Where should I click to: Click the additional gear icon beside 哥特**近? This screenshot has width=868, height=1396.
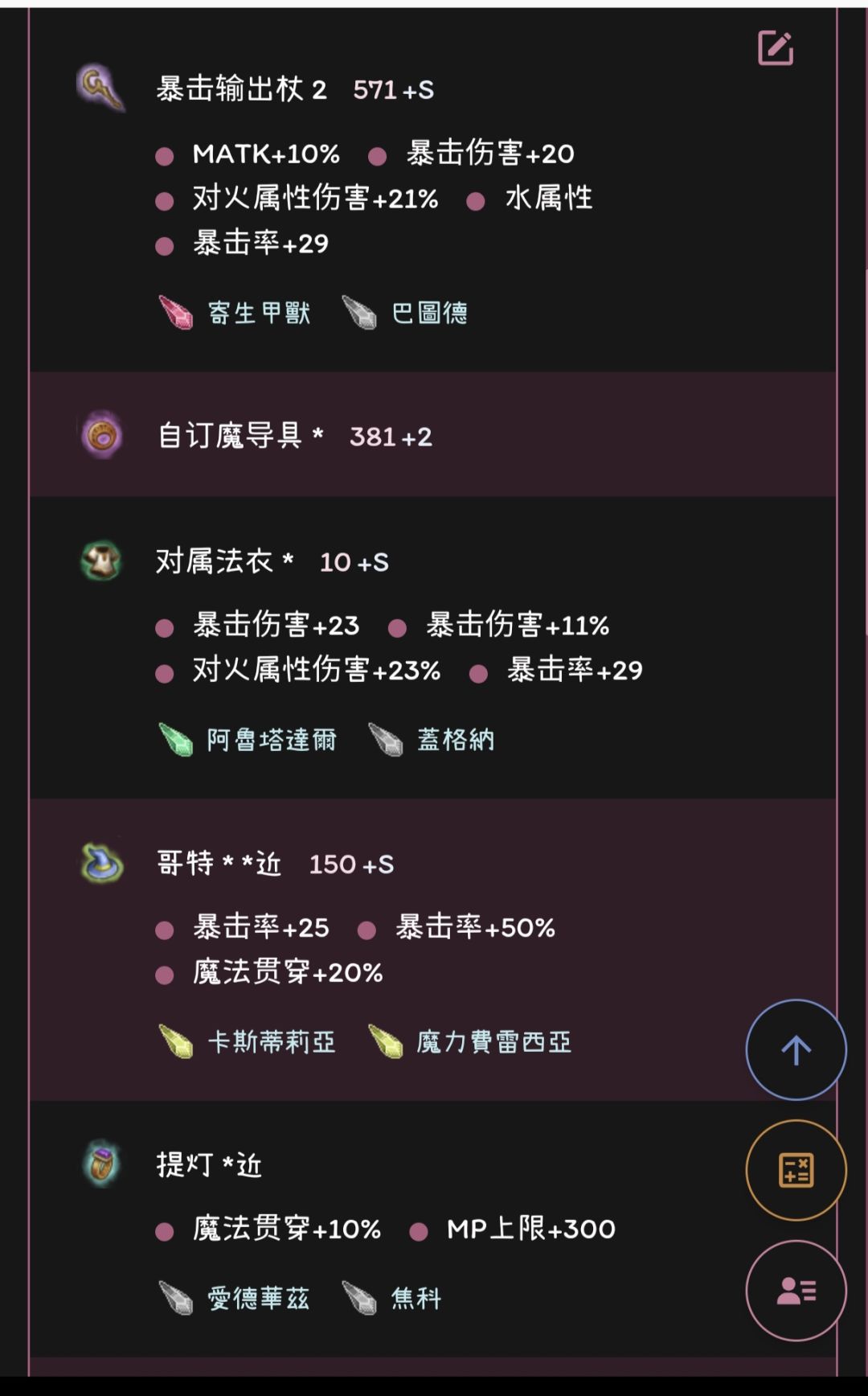tap(100, 864)
